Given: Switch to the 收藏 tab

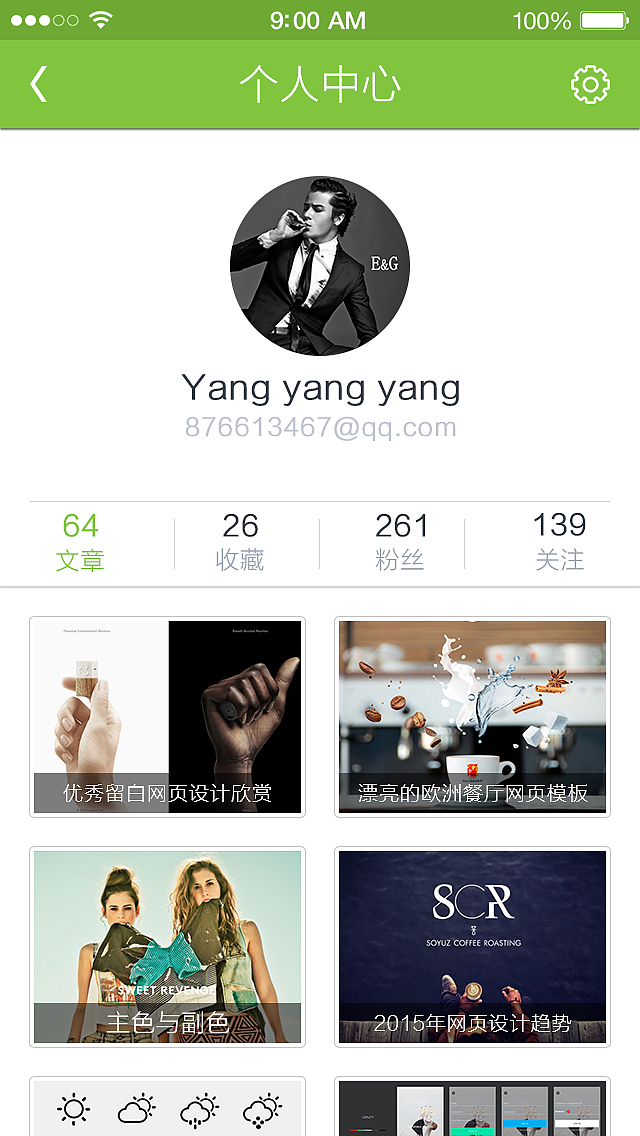Looking at the screenshot, I should pyautogui.click(x=240, y=542).
